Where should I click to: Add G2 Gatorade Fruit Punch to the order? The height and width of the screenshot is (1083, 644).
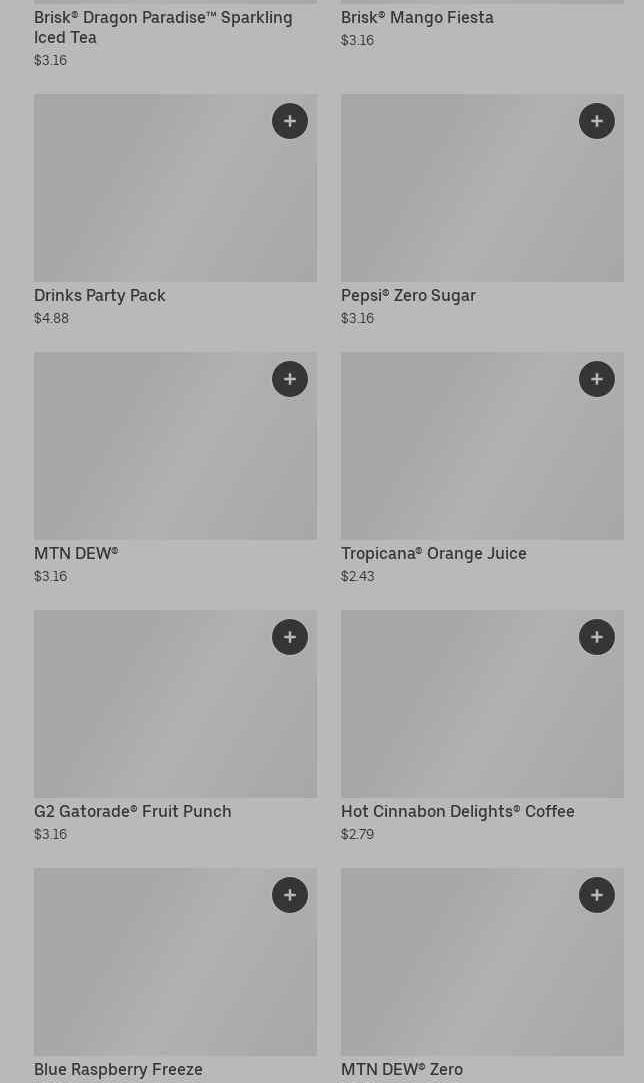pos(290,637)
